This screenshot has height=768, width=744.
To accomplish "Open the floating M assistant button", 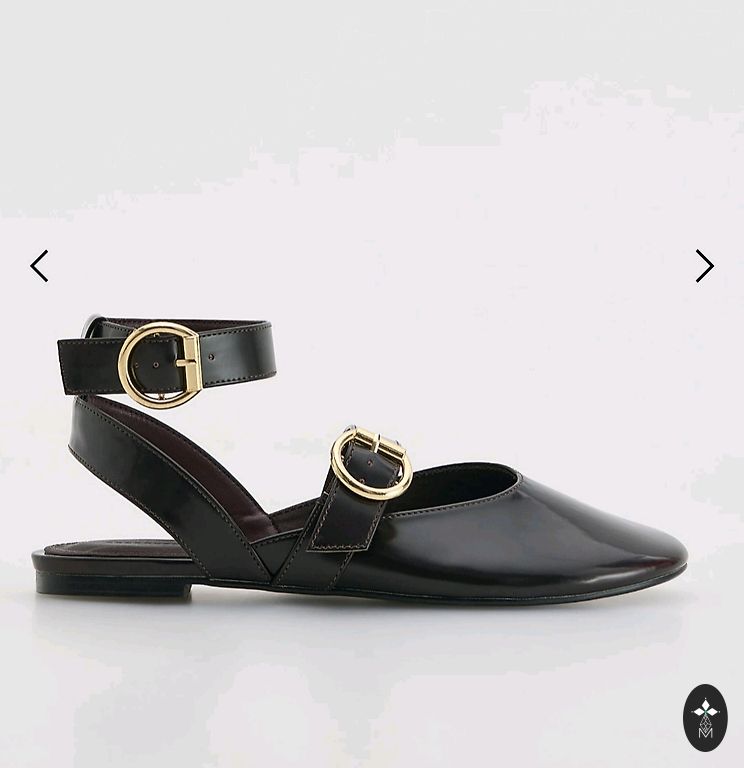I will pyautogui.click(x=705, y=718).
